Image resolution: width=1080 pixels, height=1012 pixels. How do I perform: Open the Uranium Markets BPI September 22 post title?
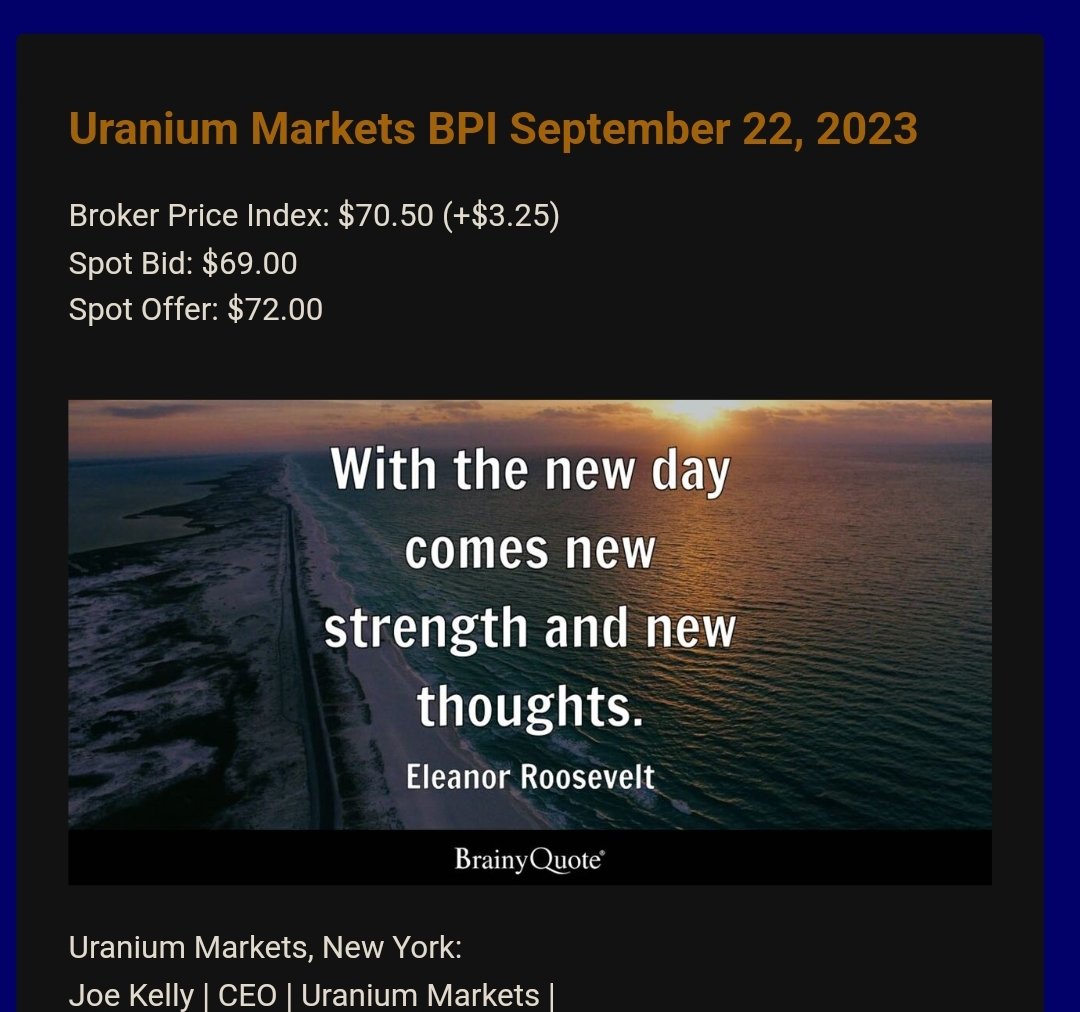coord(493,129)
